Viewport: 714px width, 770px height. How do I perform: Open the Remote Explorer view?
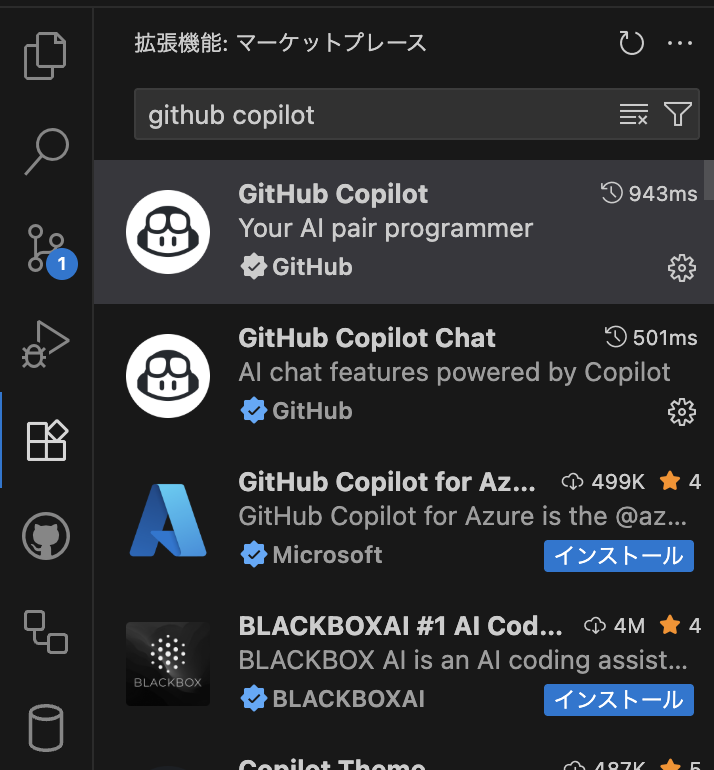(46, 631)
